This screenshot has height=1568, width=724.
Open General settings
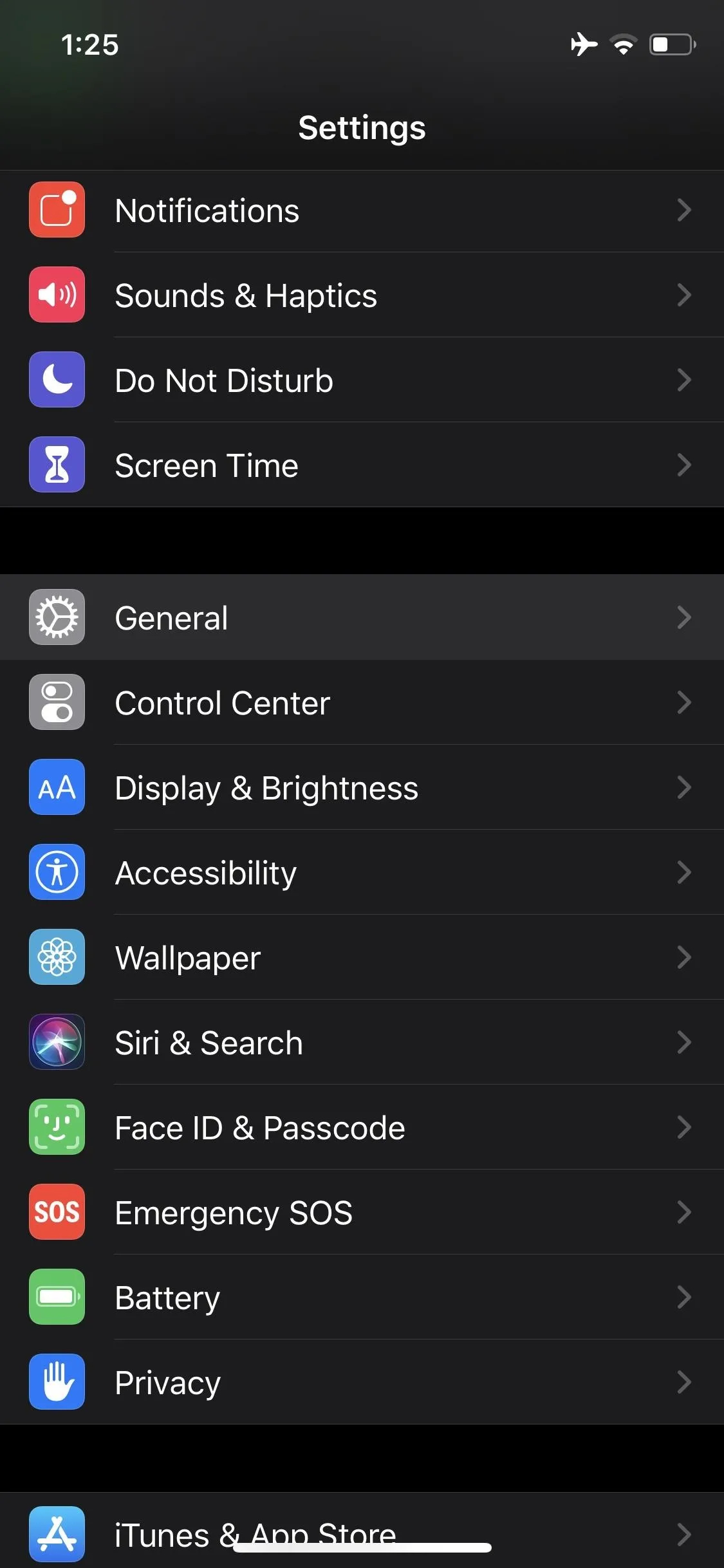(x=362, y=617)
